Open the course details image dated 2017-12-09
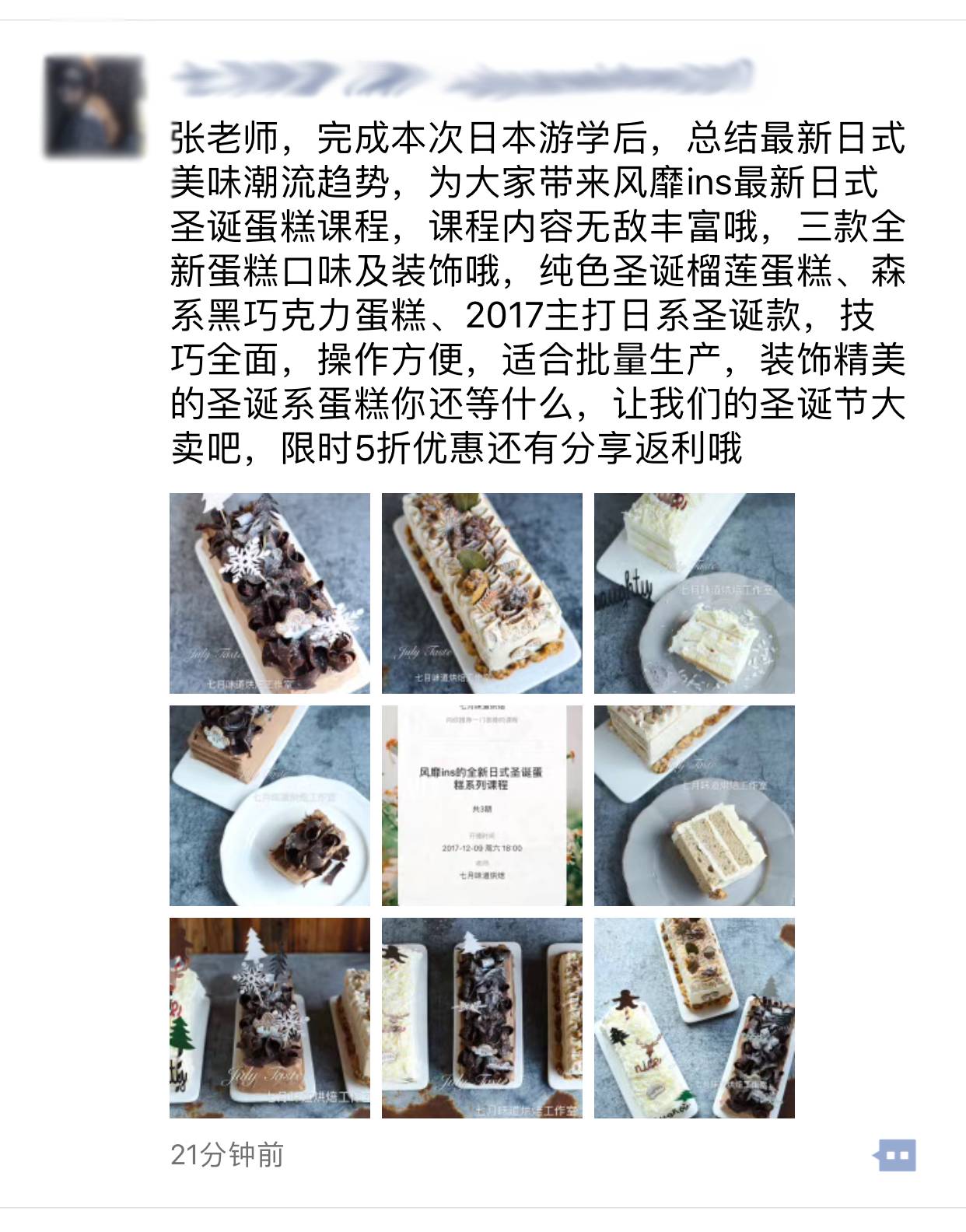Image resolution: width=966 pixels, height=1232 pixels. point(482,806)
